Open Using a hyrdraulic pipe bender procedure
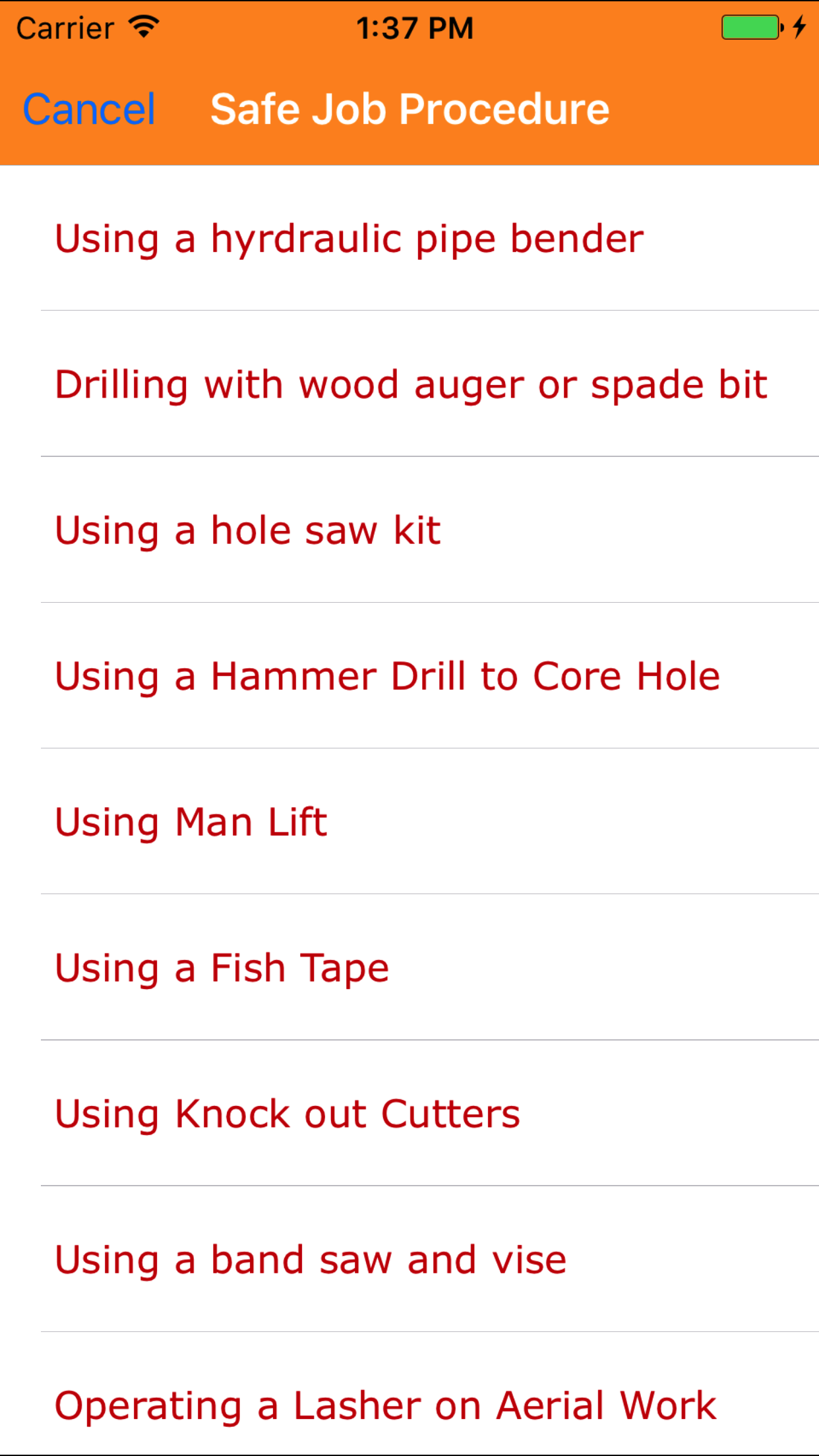Image resolution: width=819 pixels, height=1456 pixels. point(349,238)
